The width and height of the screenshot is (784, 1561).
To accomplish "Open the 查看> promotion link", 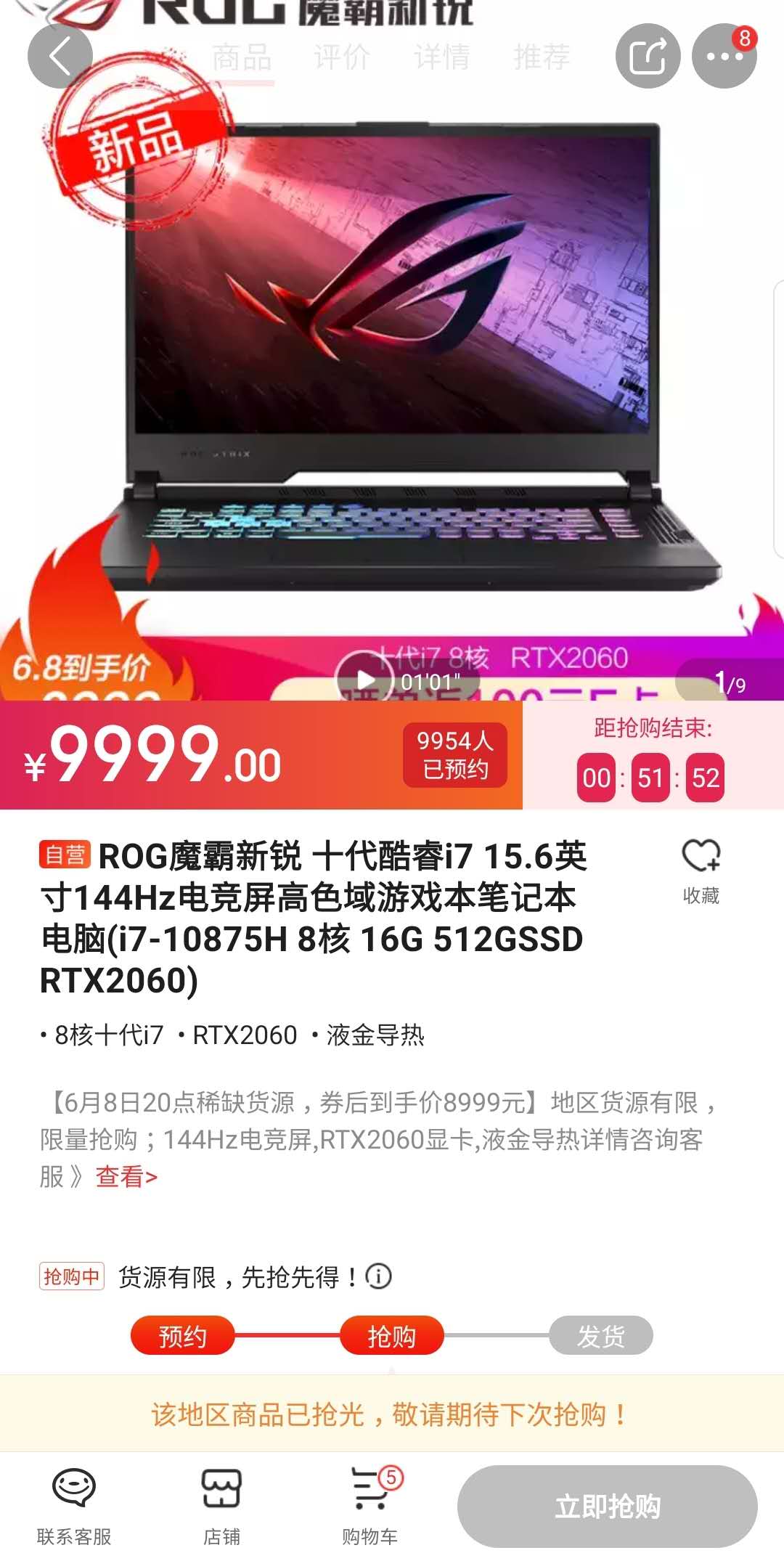I will point(126,1176).
